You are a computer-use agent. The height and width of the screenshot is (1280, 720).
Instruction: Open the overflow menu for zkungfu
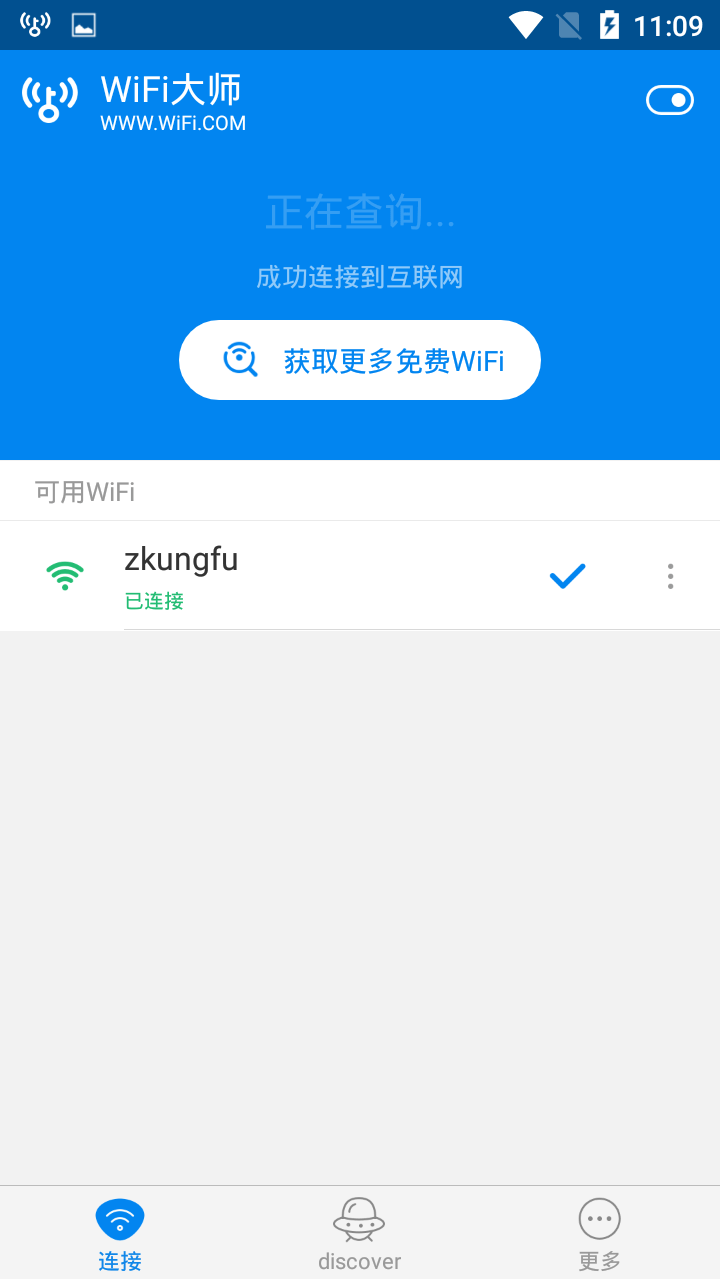pos(670,576)
